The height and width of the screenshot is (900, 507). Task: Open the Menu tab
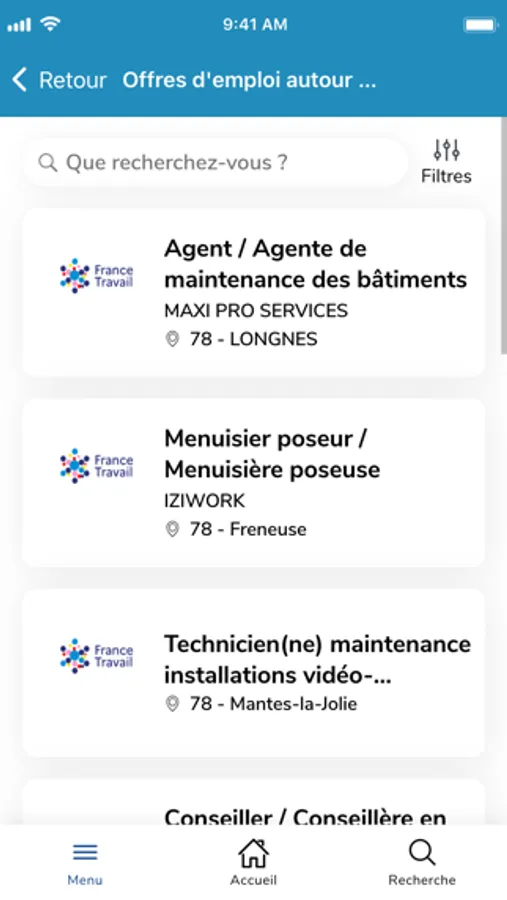(x=85, y=863)
